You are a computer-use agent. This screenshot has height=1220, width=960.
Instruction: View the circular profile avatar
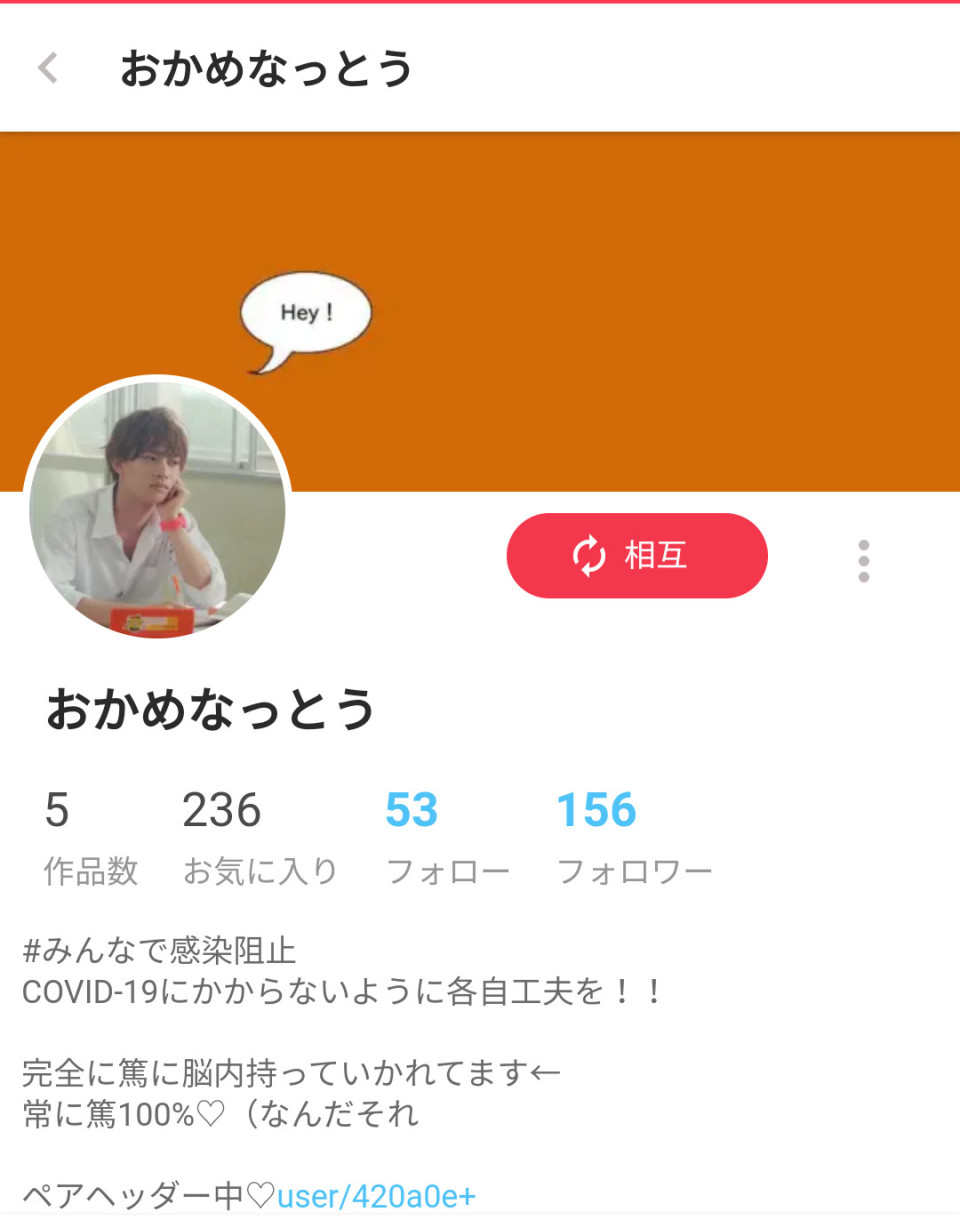tap(157, 510)
